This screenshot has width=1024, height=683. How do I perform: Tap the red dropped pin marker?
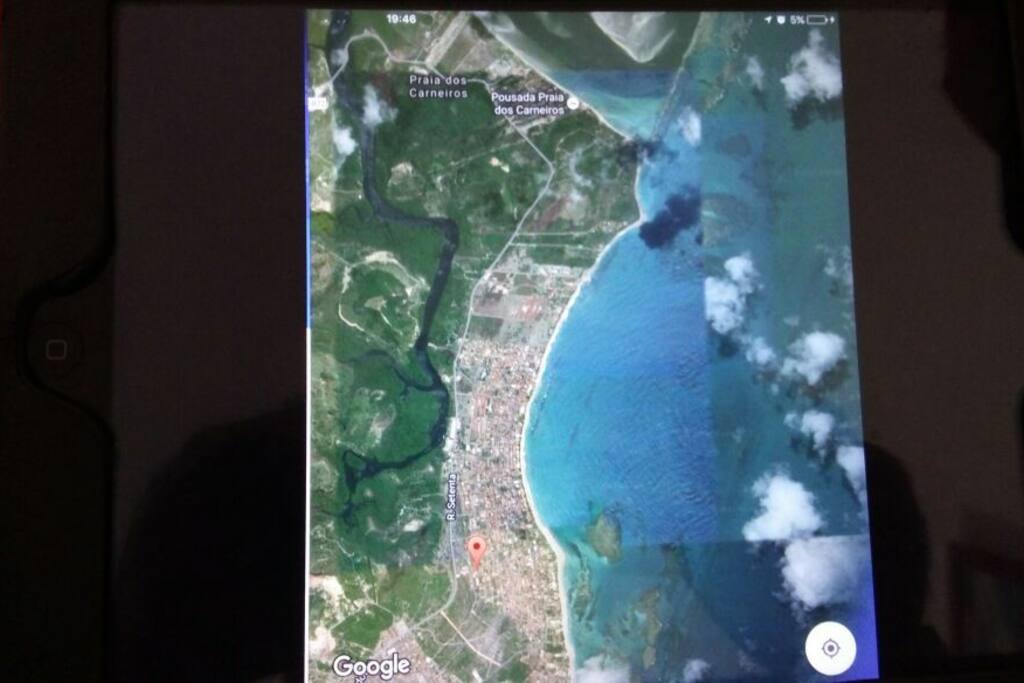point(477,548)
